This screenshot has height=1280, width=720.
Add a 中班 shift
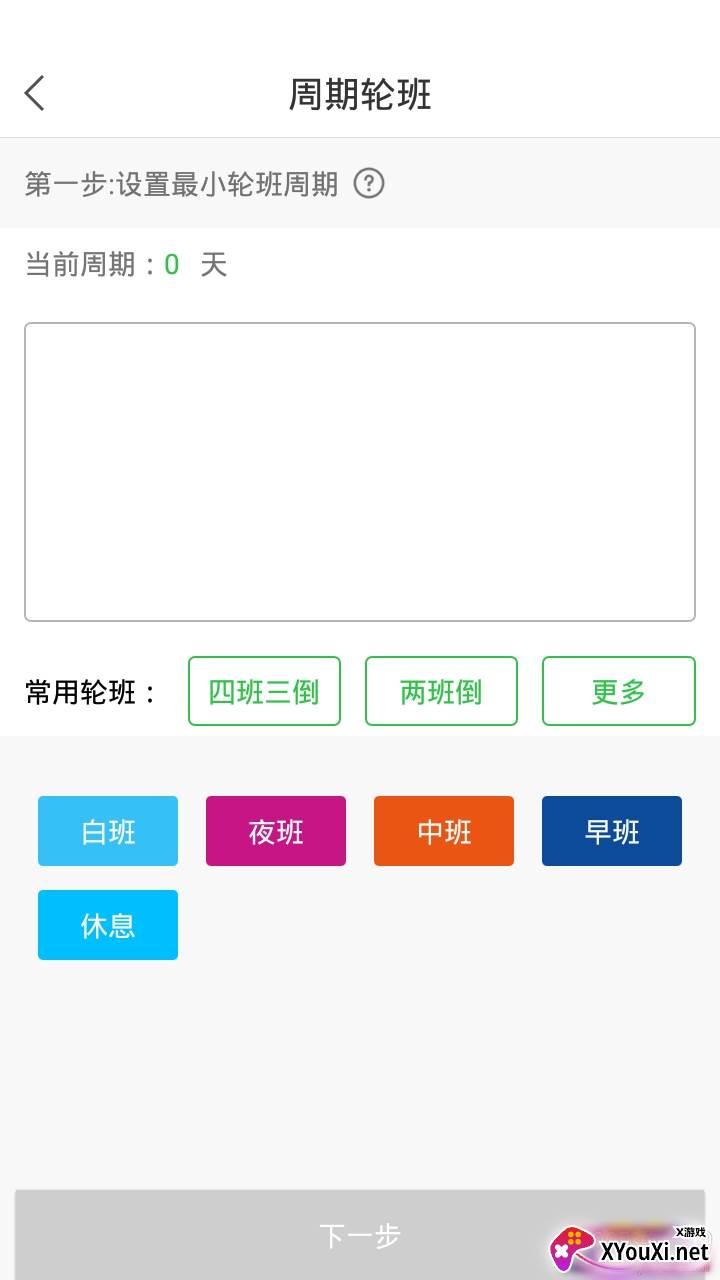(444, 831)
